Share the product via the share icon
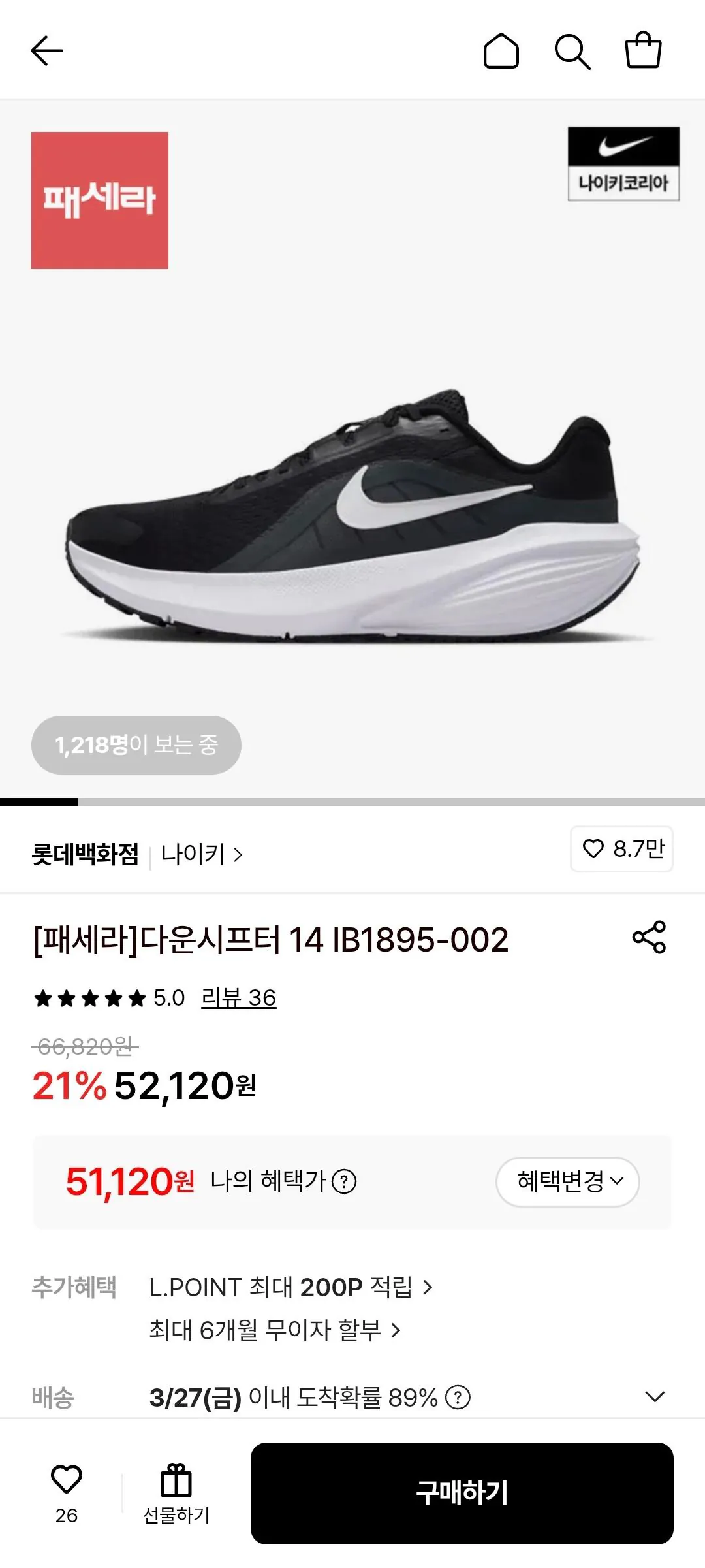 pos(653,940)
